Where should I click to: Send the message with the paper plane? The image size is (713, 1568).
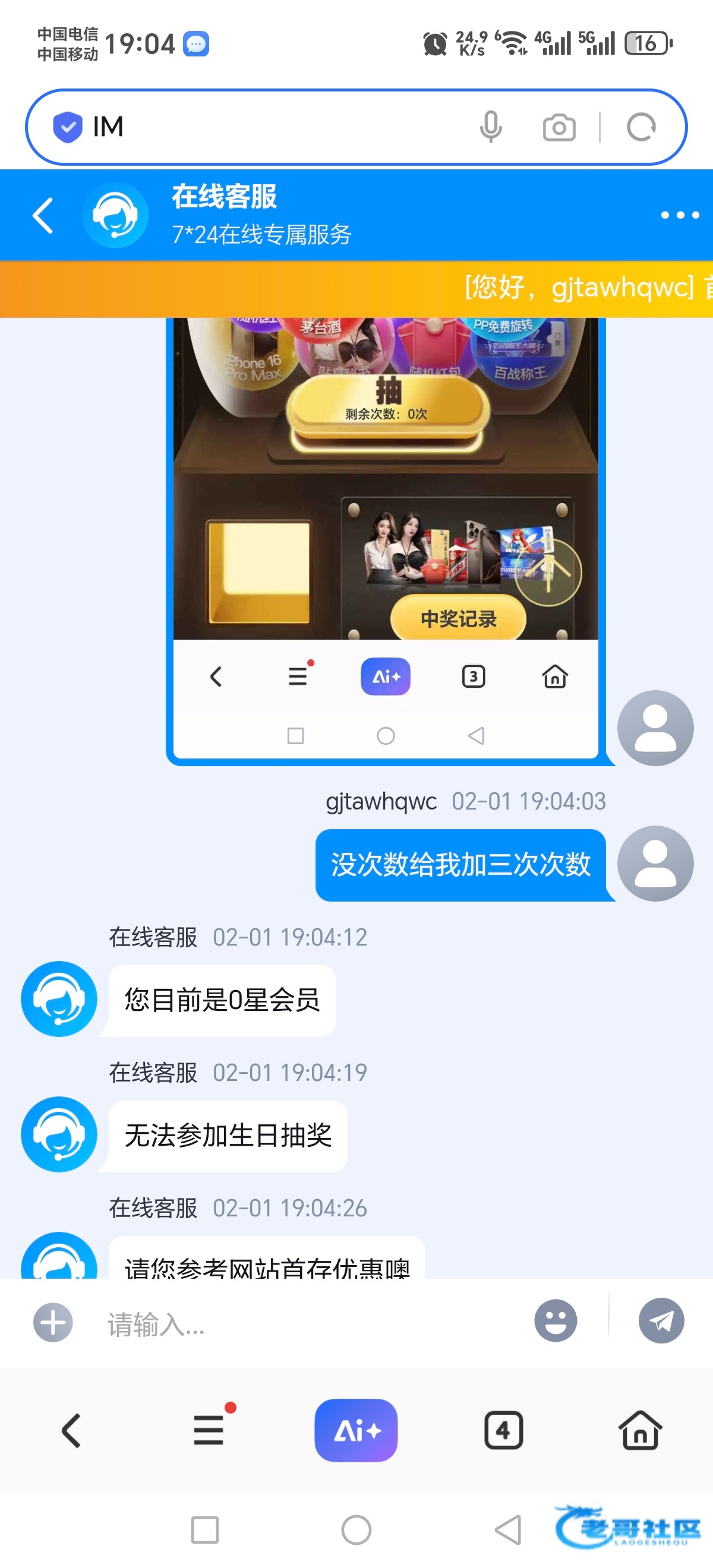(x=661, y=1321)
